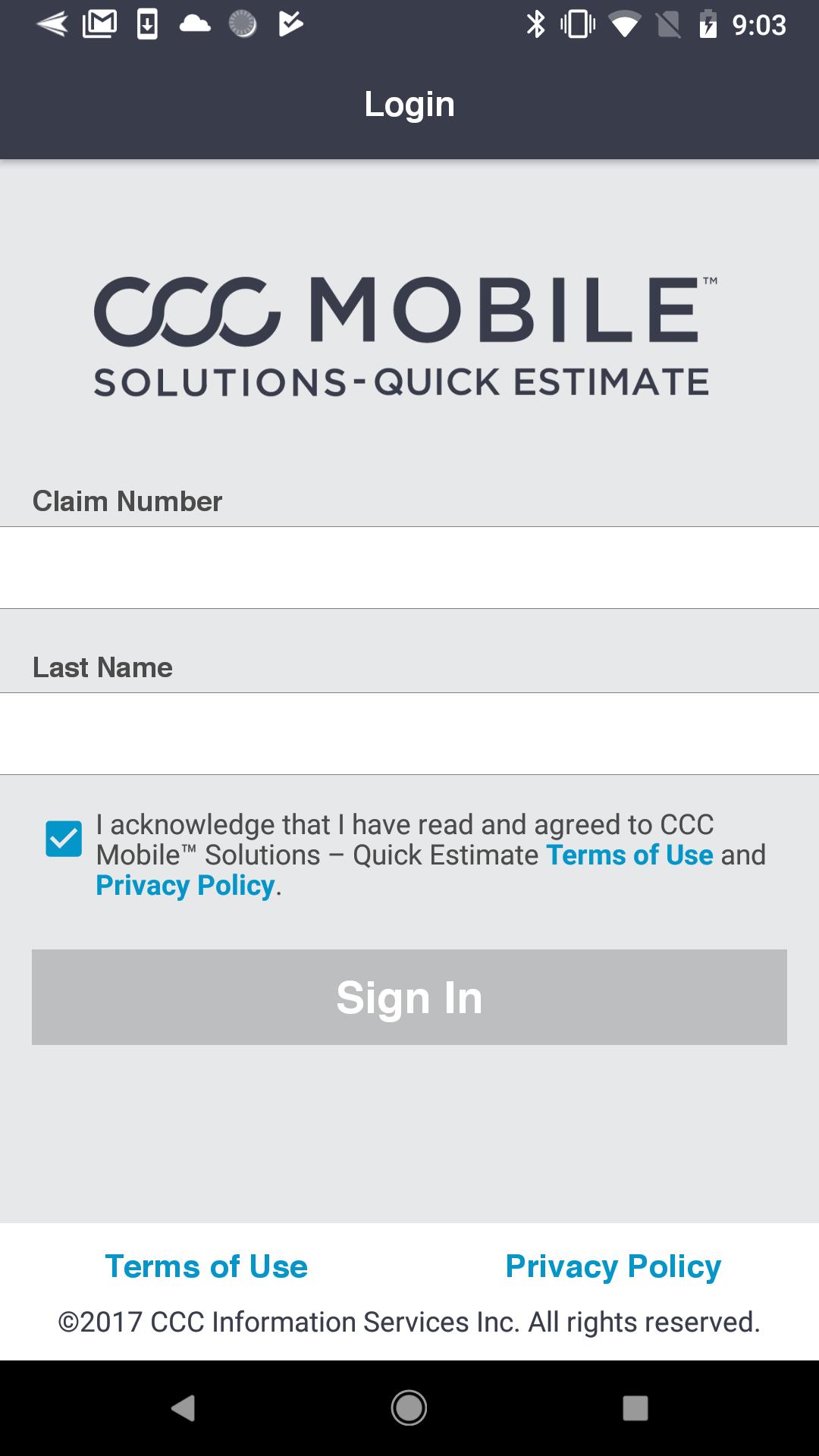
Task: Uncheck the acknowledgement checkbox
Action: [64, 839]
